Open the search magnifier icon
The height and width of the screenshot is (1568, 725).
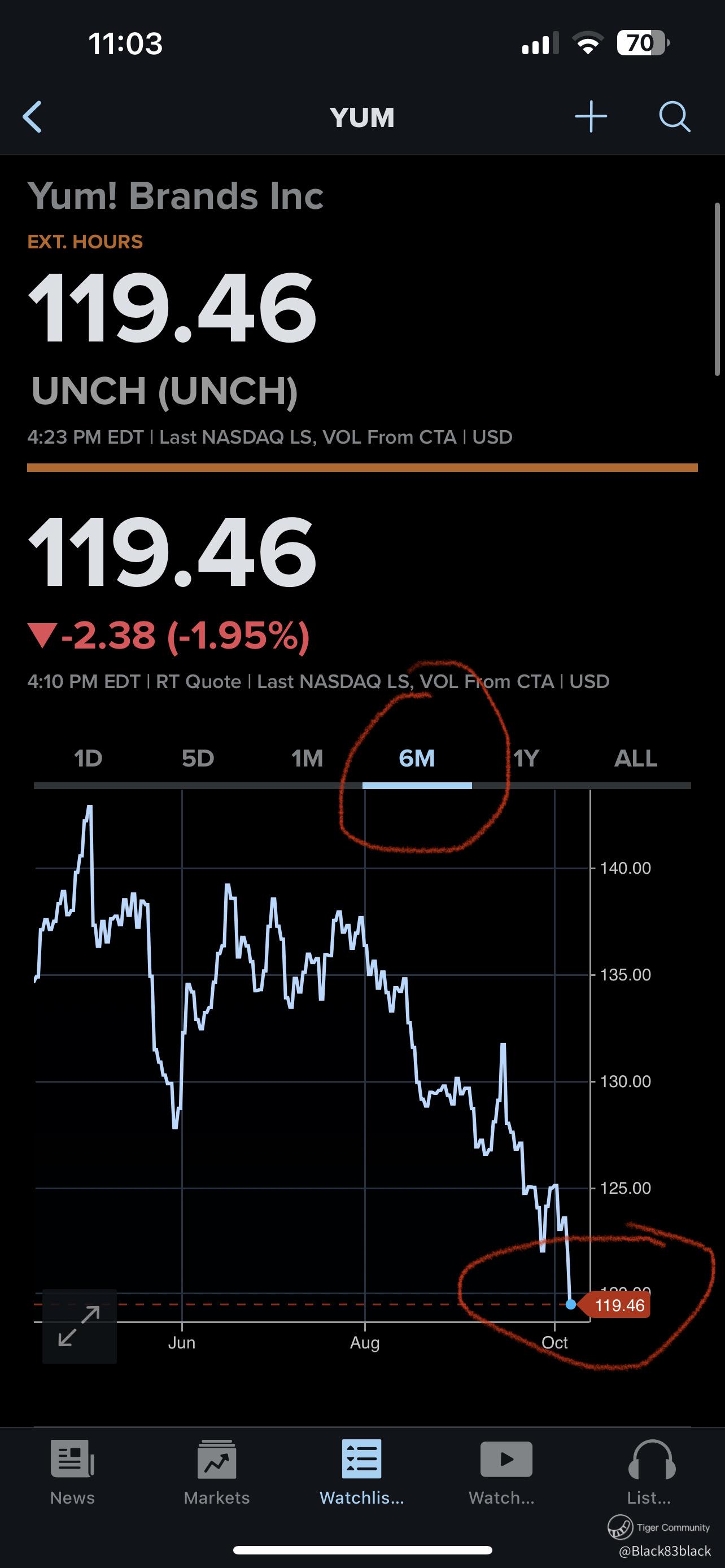(x=675, y=117)
